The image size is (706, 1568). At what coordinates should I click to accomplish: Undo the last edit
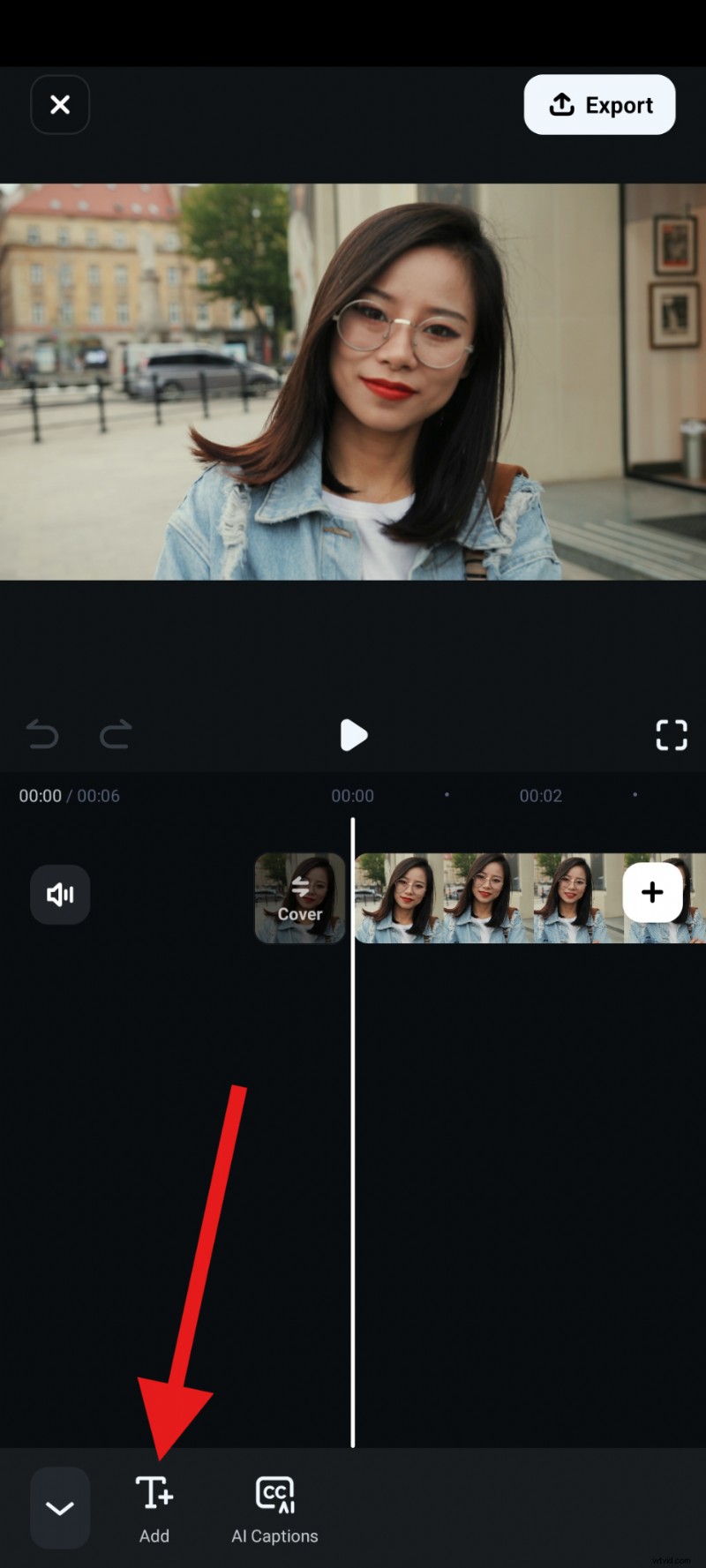tap(42, 735)
